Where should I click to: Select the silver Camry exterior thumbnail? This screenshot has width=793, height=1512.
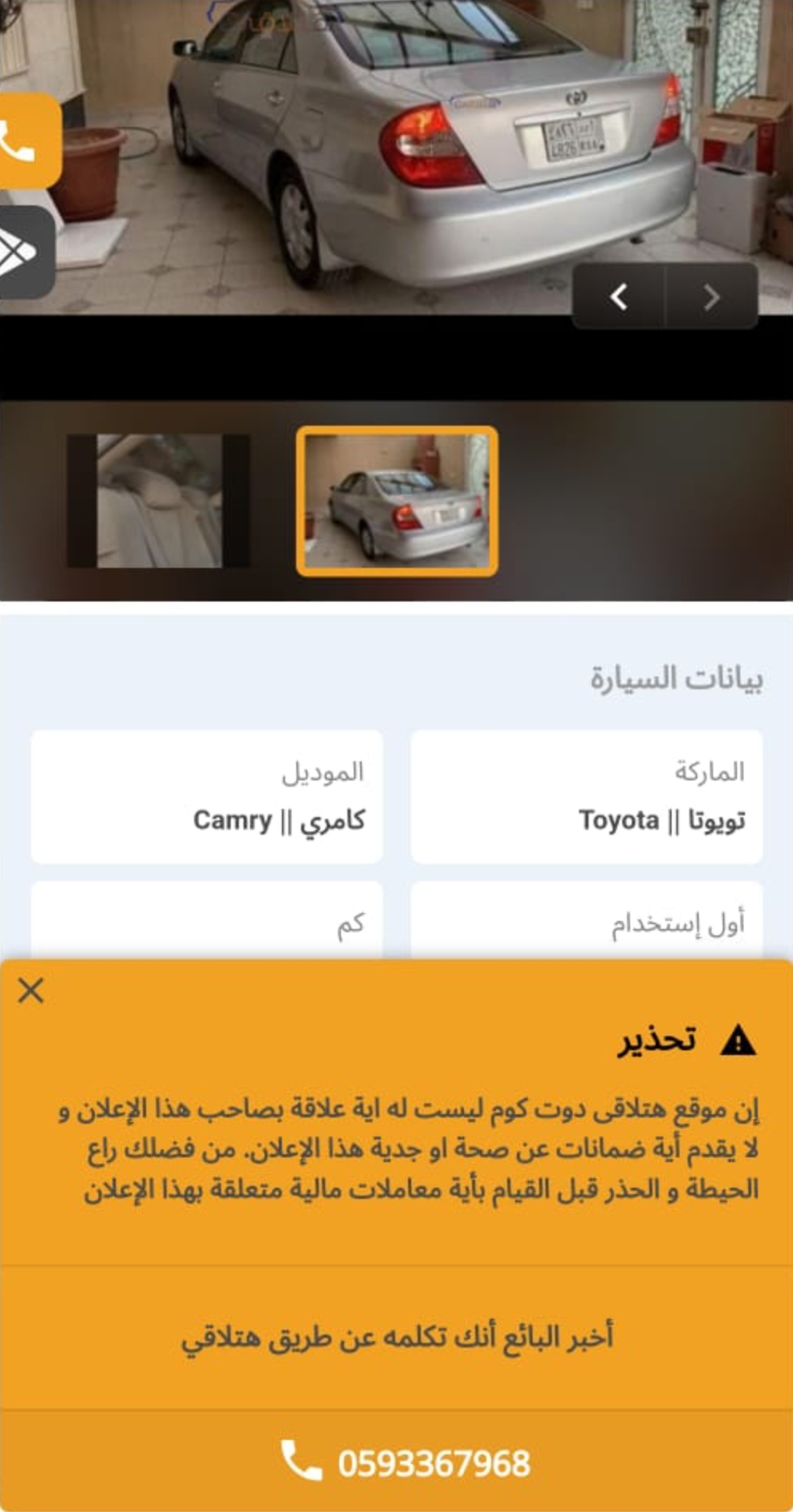(x=397, y=501)
